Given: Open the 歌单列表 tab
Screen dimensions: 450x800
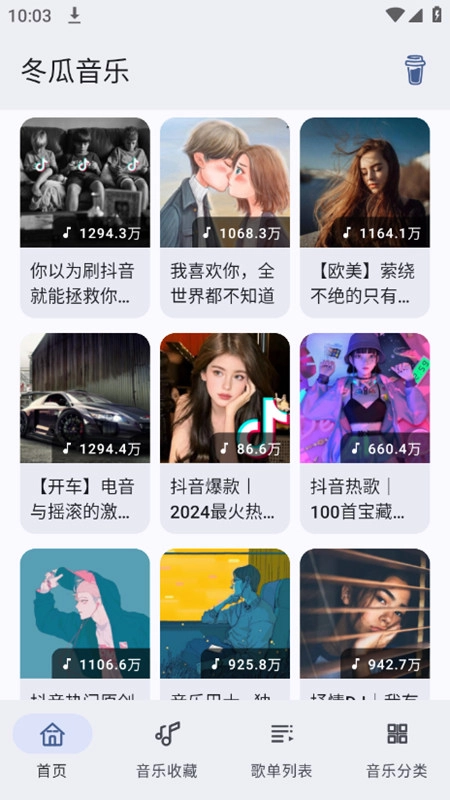Looking at the screenshot, I should [281, 748].
